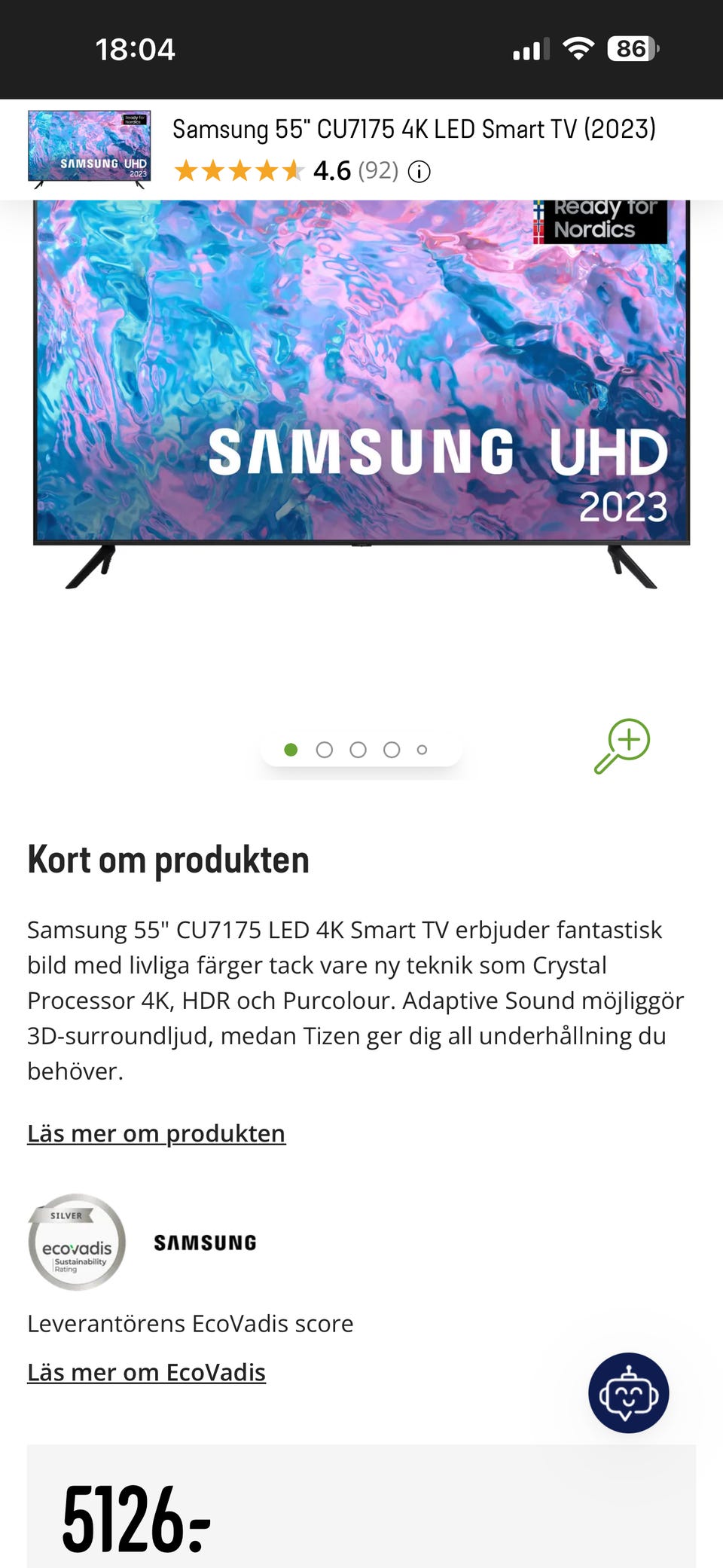723x1568 pixels.
Task: Select the fourth carousel dot
Action: point(392,750)
